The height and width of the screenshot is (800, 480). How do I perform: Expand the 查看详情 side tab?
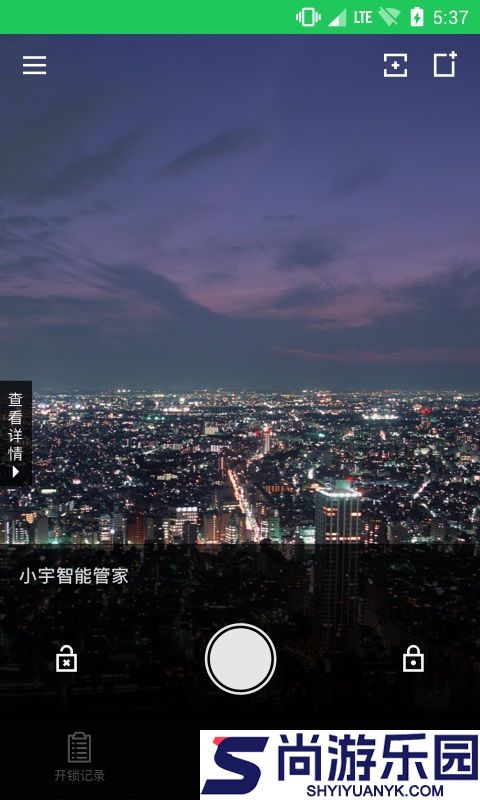coord(16,434)
